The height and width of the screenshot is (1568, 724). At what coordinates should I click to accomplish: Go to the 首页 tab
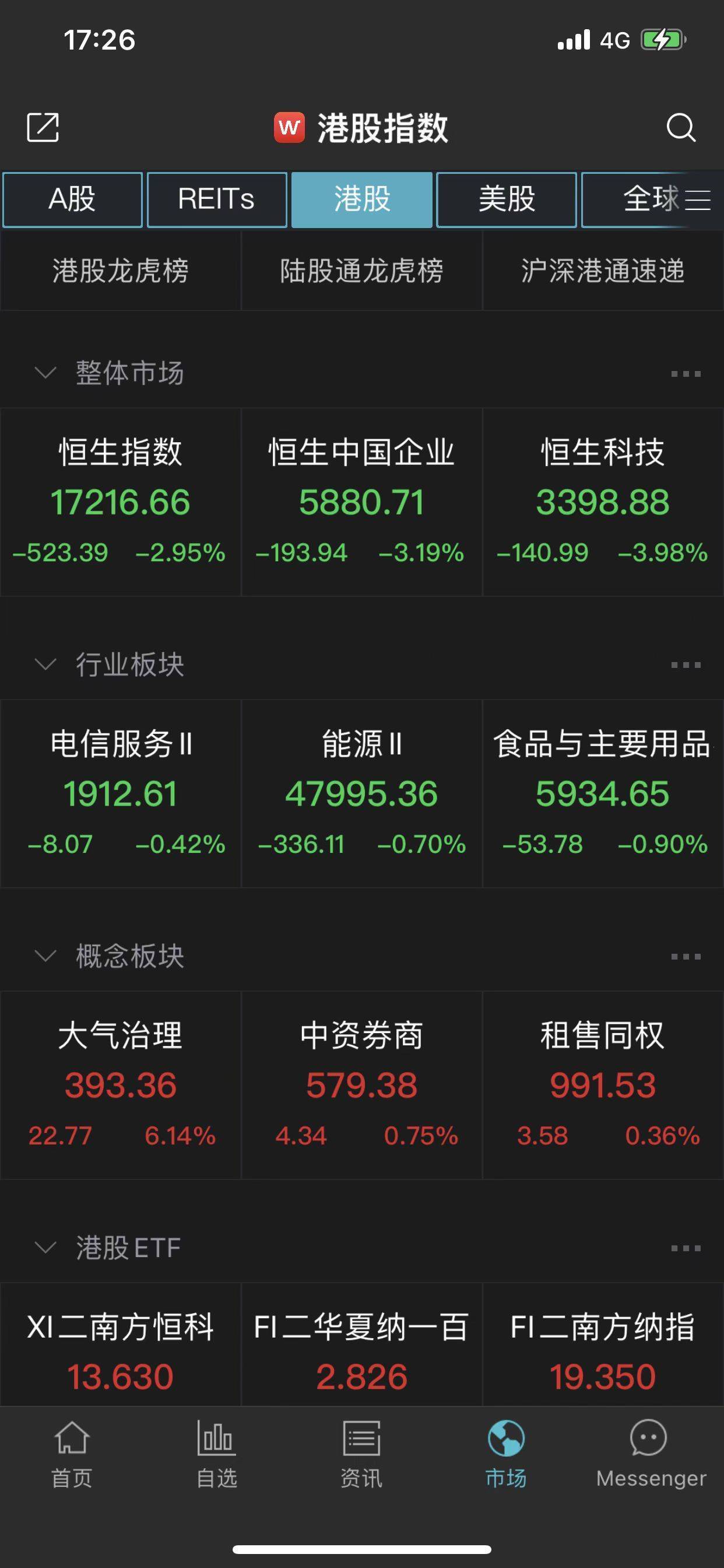click(72, 1455)
